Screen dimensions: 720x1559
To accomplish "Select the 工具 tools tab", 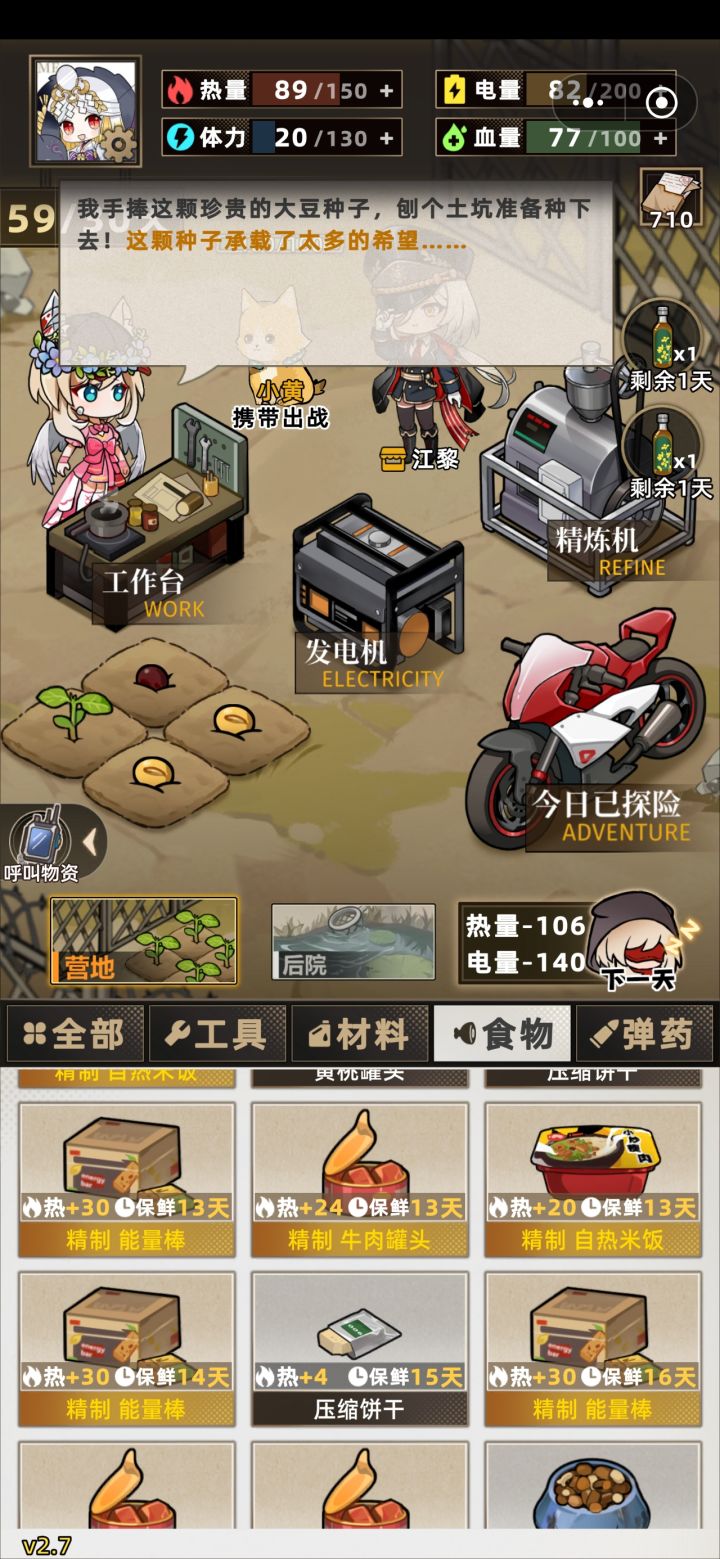I will (x=217, y=1035).
